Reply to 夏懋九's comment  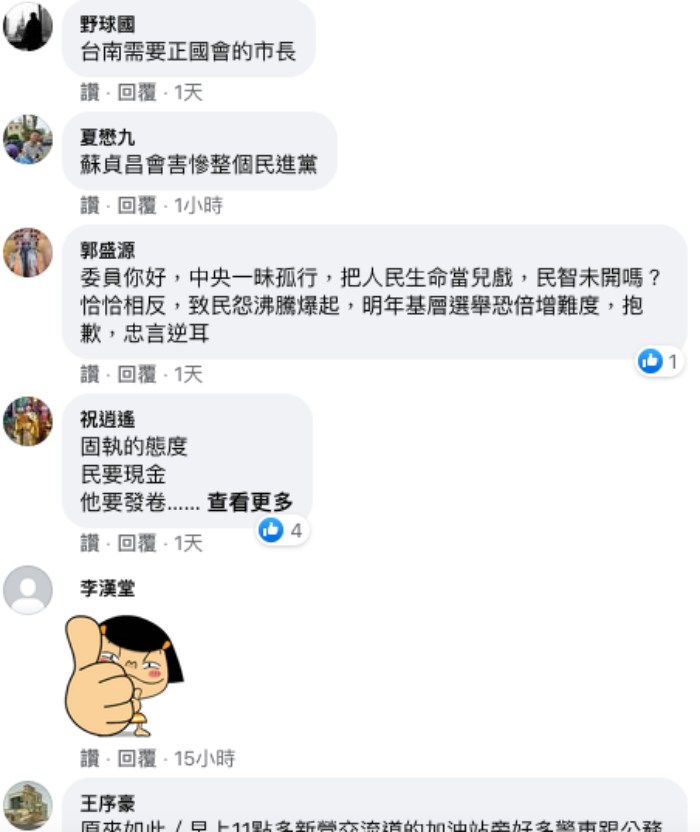(137, 205)
